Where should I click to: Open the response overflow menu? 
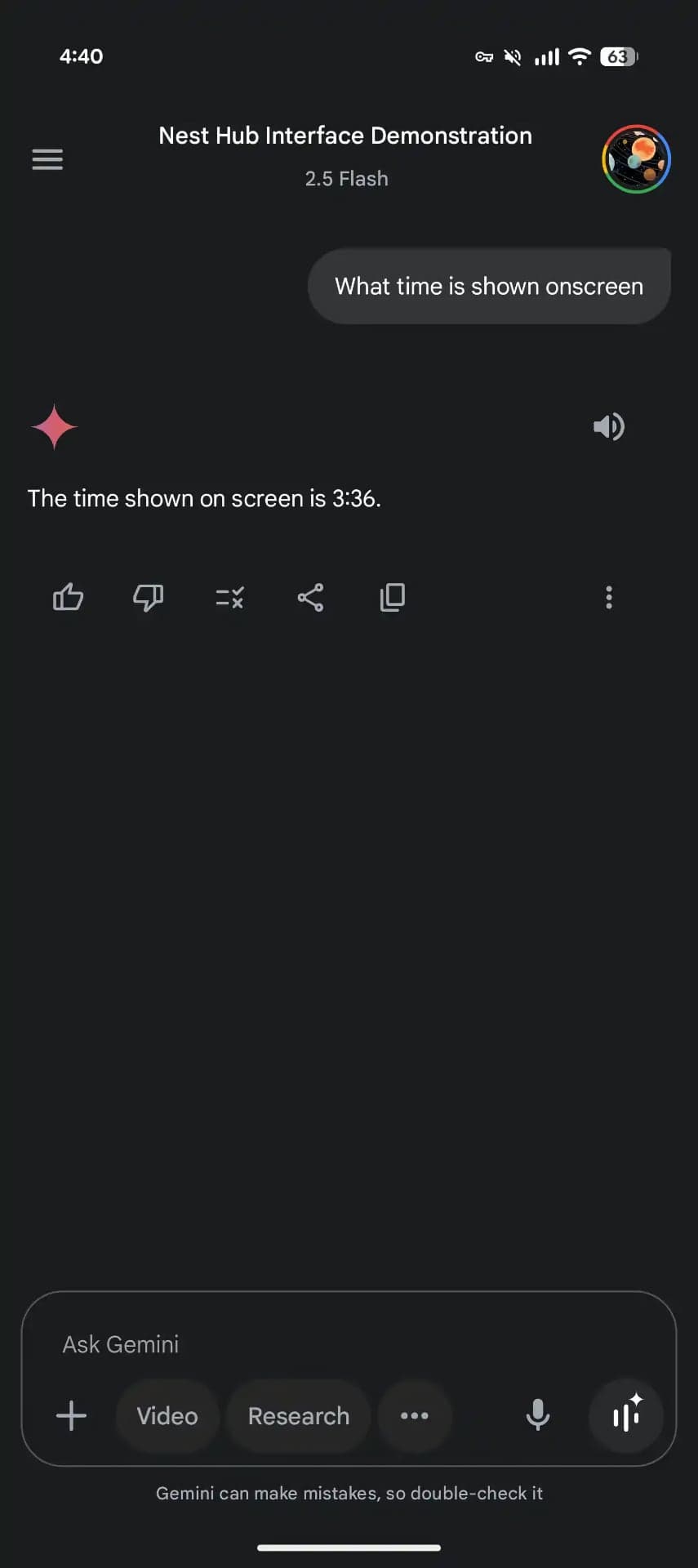pos(608,598)
